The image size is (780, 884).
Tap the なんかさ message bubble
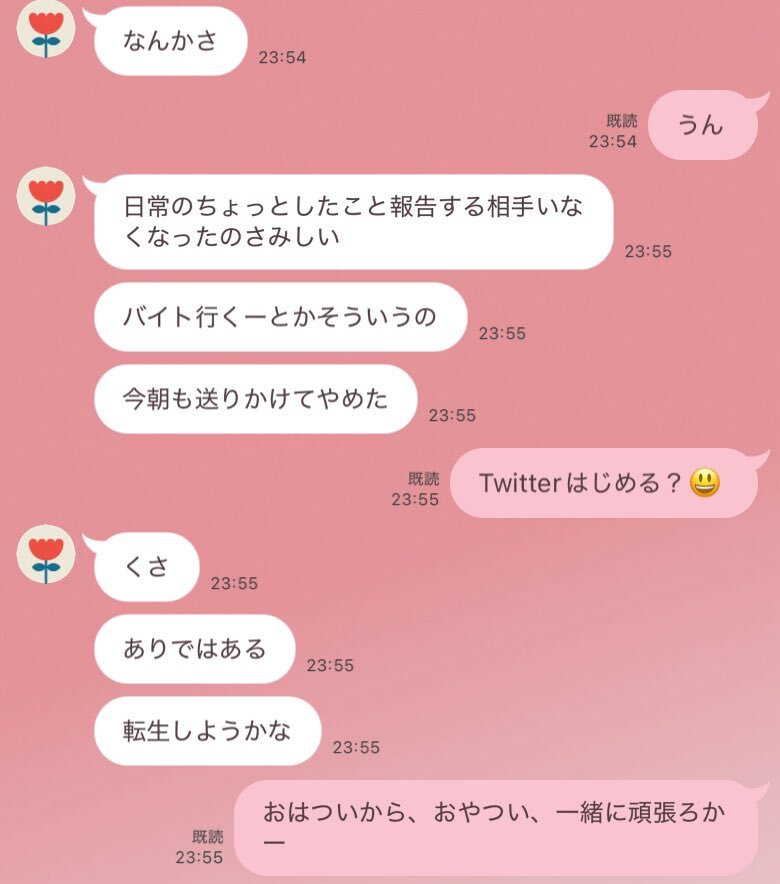pos(170,40)
